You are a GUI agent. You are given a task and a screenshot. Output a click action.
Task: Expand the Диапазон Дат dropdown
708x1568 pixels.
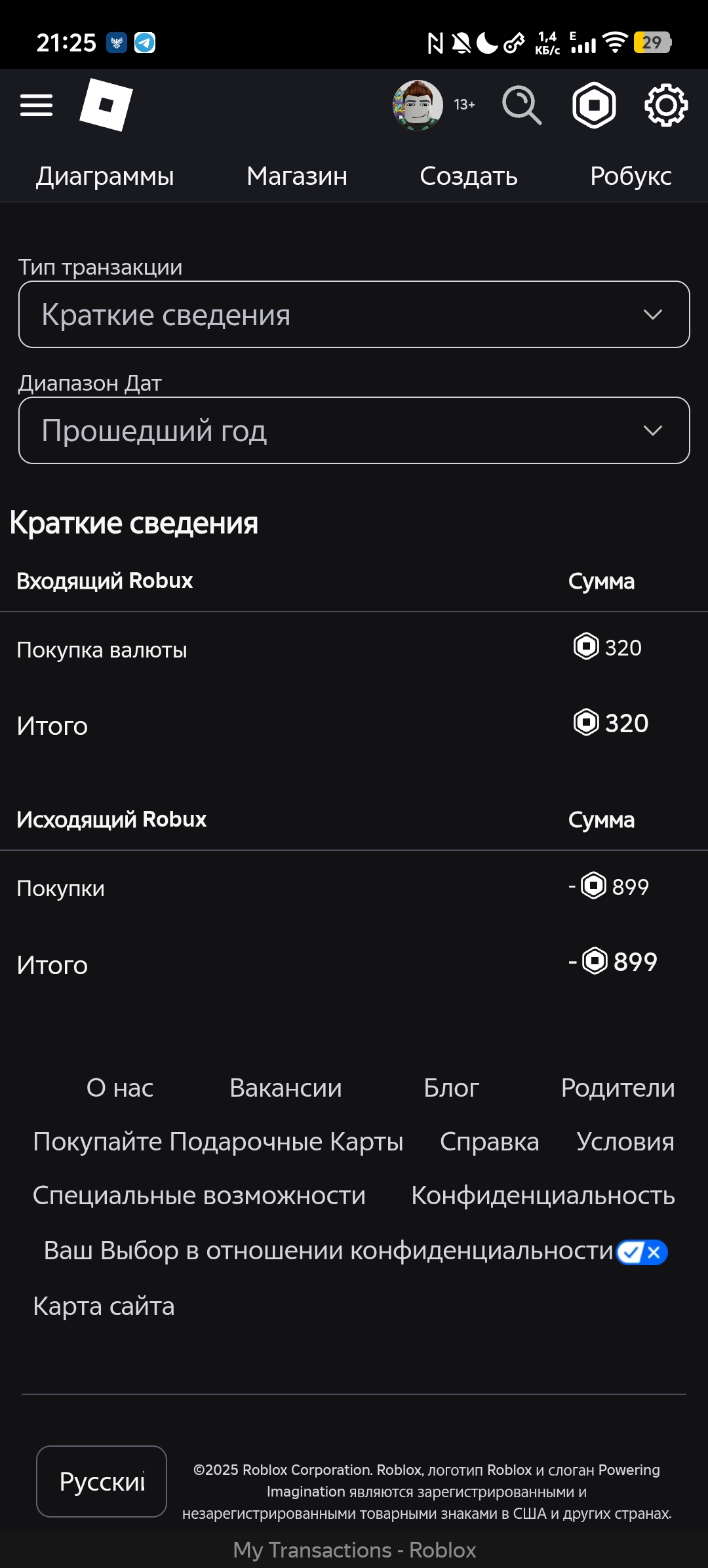coord(354,431)
